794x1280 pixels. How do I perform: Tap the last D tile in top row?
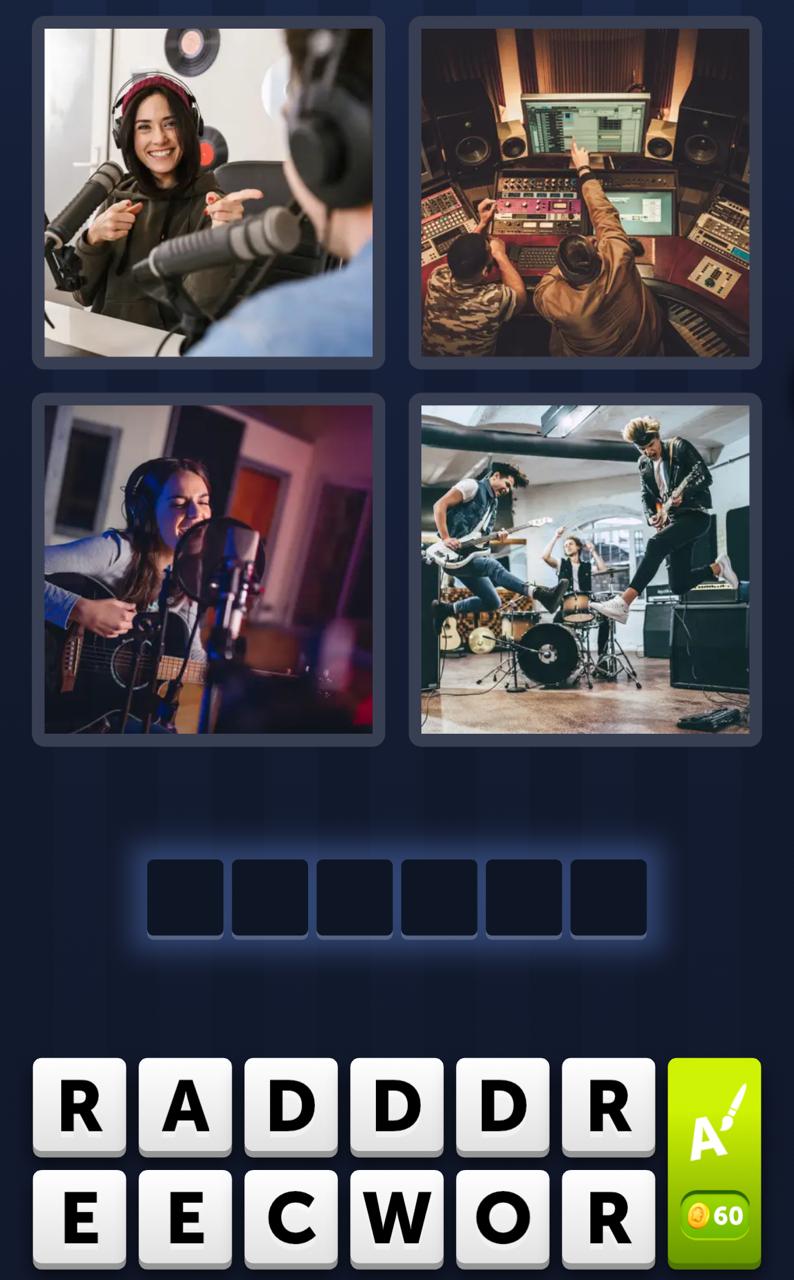coord(500,1105)
